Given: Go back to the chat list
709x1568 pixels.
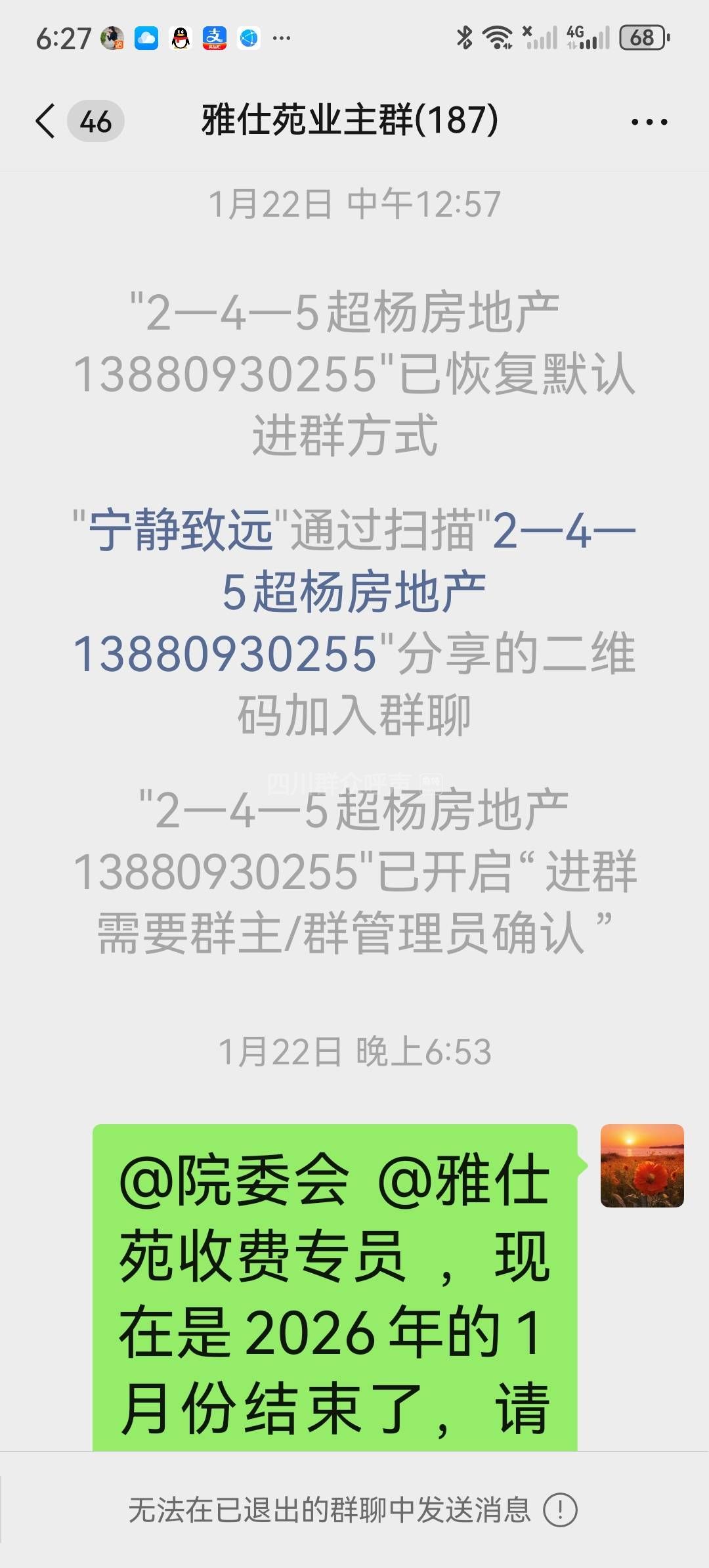Looking at the screenshot, I should [46, 121].
